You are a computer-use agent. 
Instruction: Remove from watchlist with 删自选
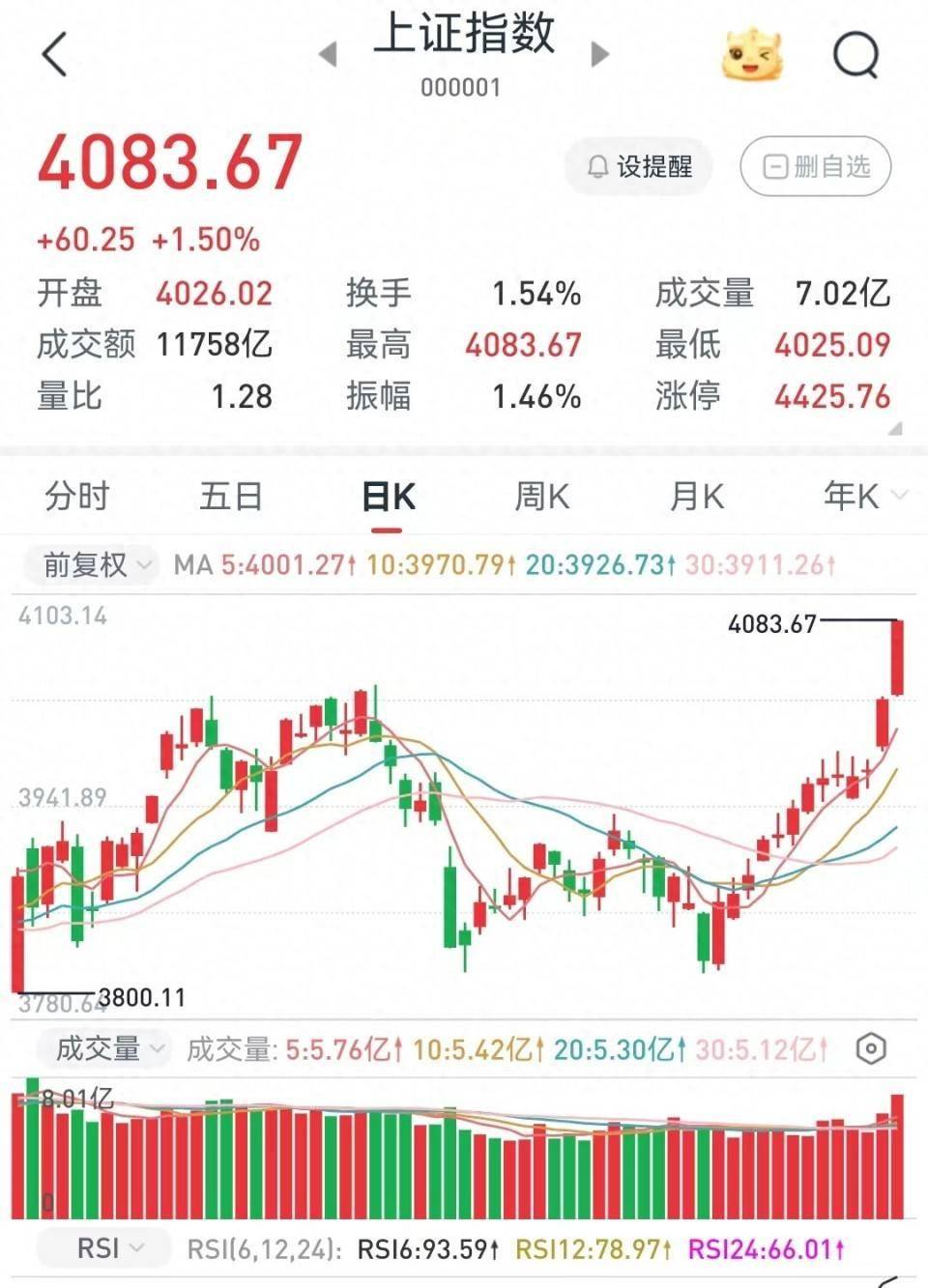(x=815, y=167)
